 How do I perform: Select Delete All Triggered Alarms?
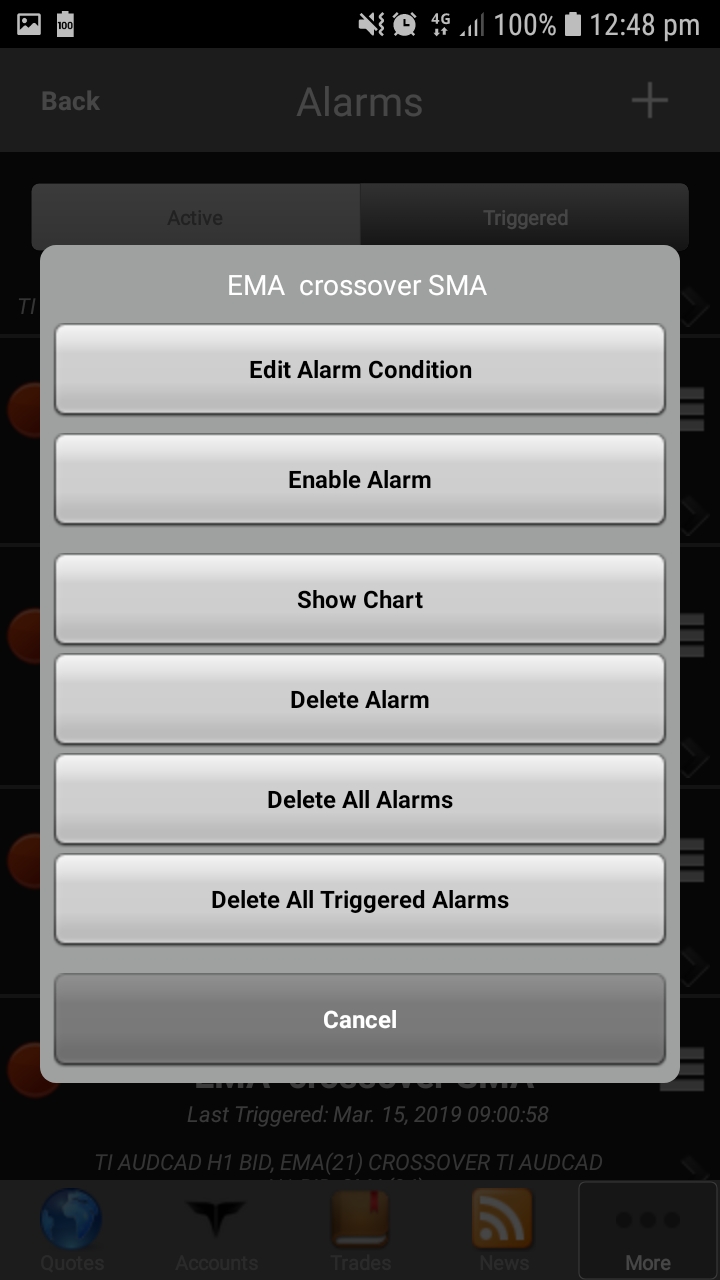360,899
